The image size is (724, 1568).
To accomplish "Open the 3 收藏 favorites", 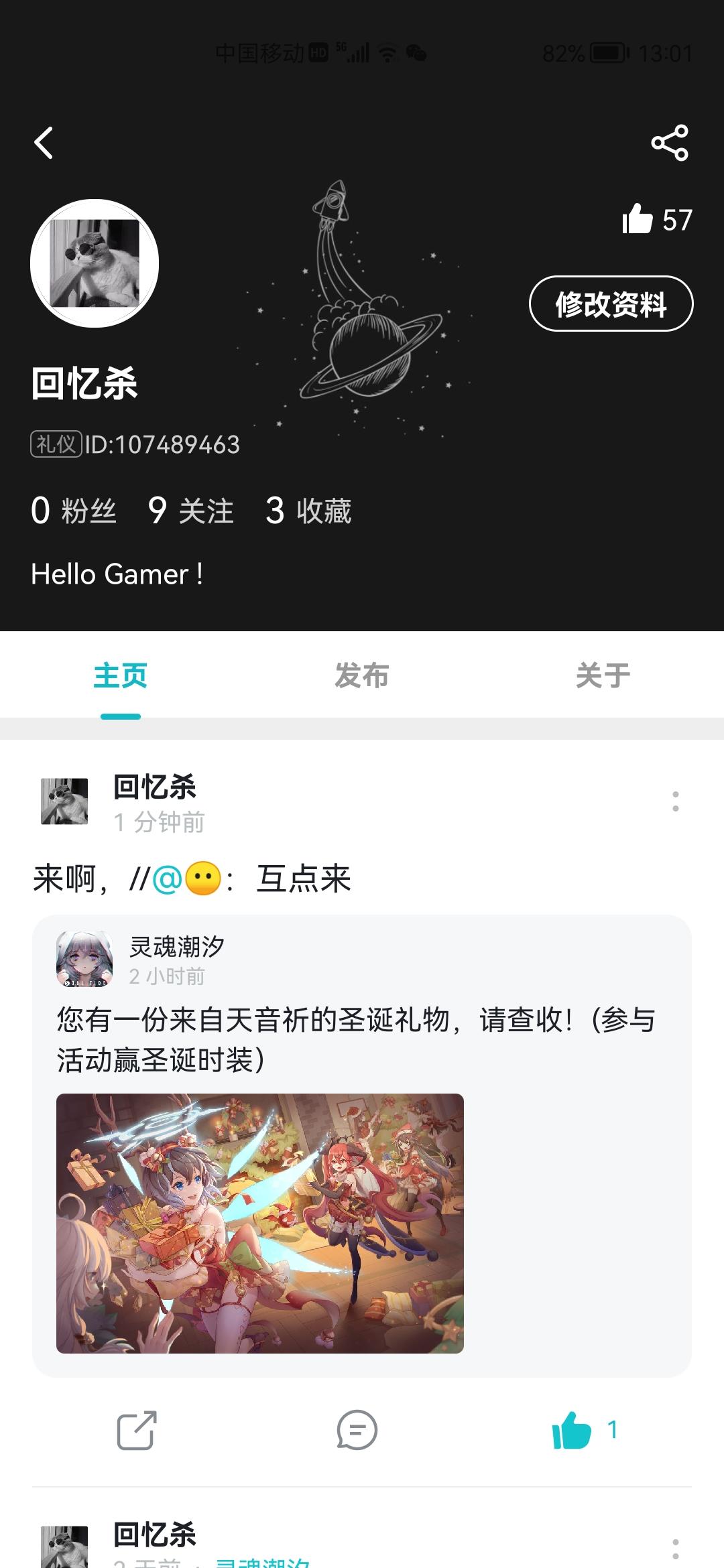I will pyautogui.click(x=308, y=511).
